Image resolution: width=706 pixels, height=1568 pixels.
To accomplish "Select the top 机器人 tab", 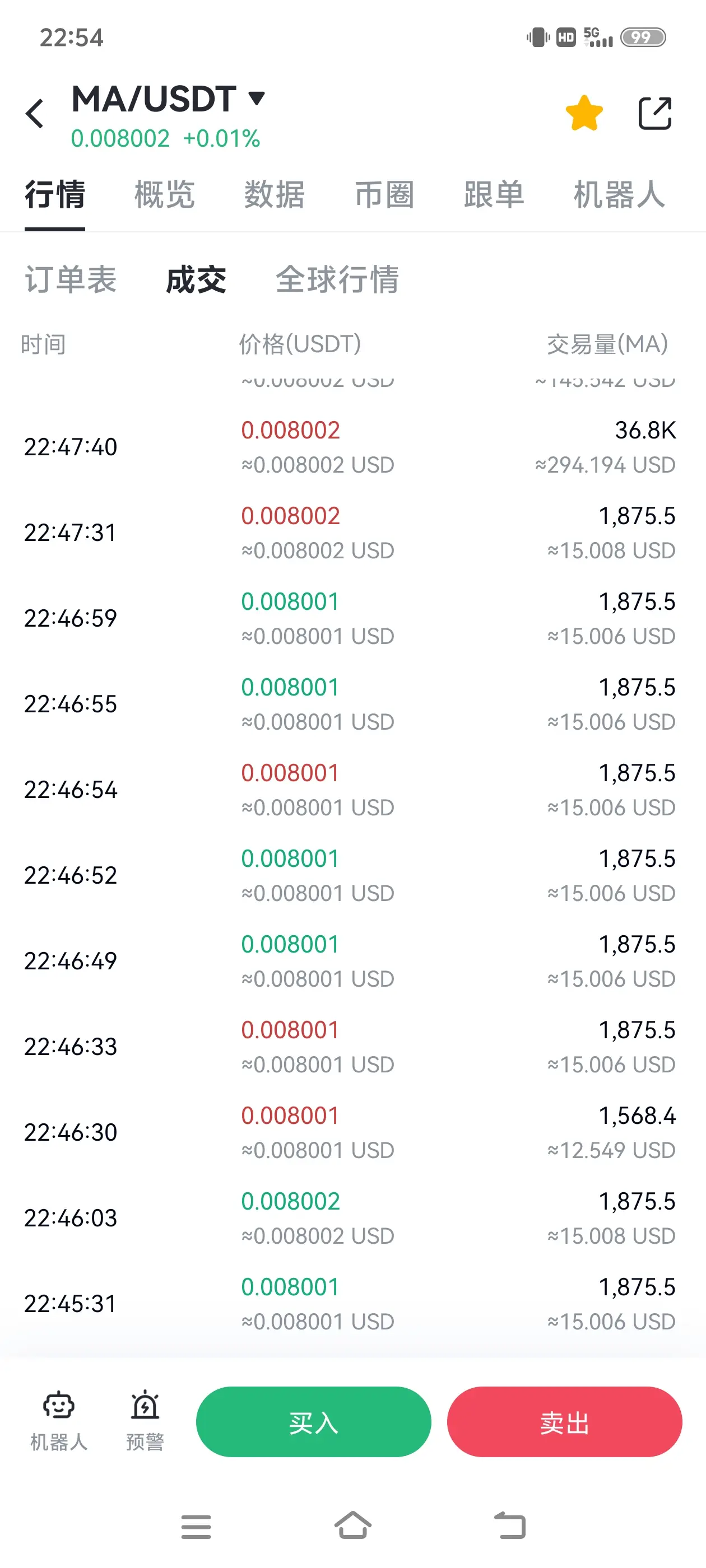I will (x=619, y=195).
